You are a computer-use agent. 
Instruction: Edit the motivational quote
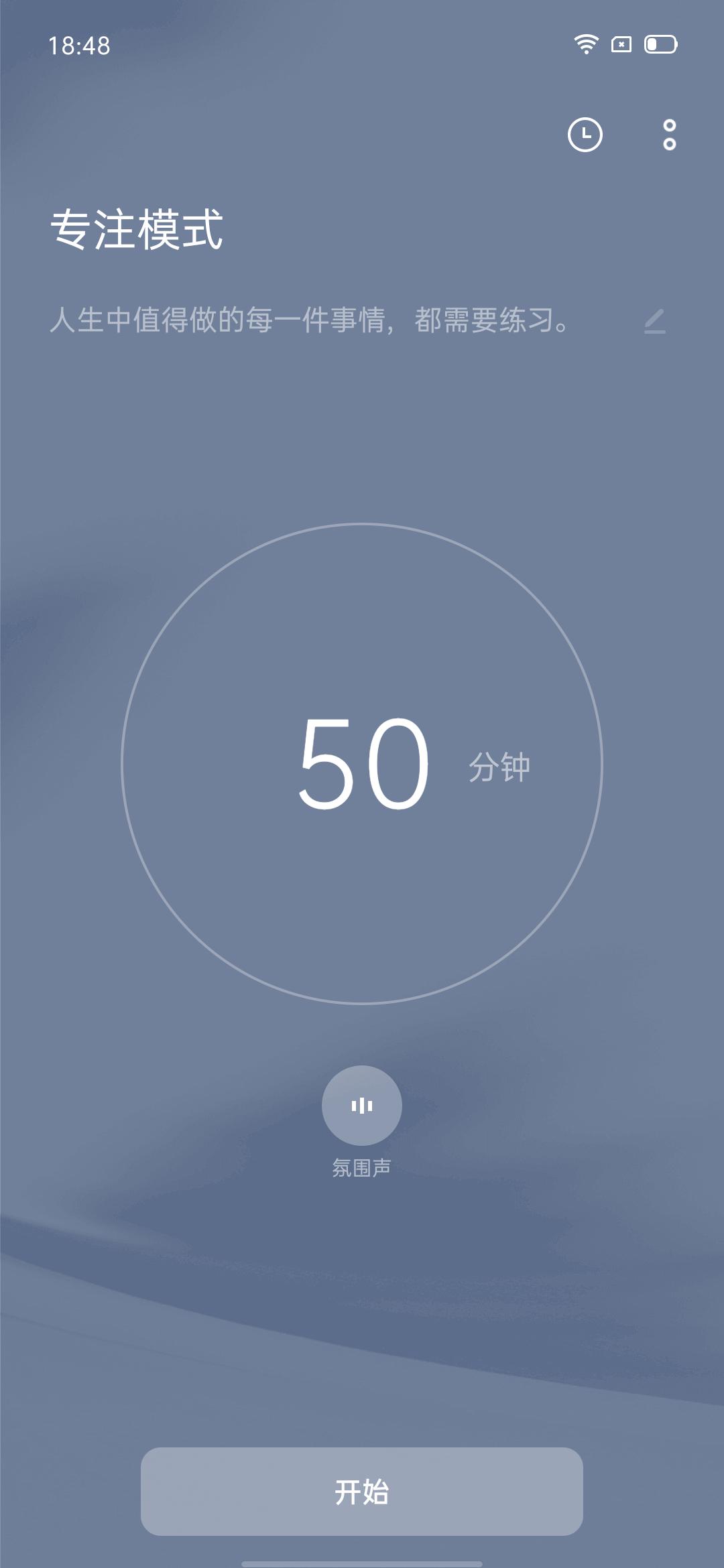tap(654, 321)
